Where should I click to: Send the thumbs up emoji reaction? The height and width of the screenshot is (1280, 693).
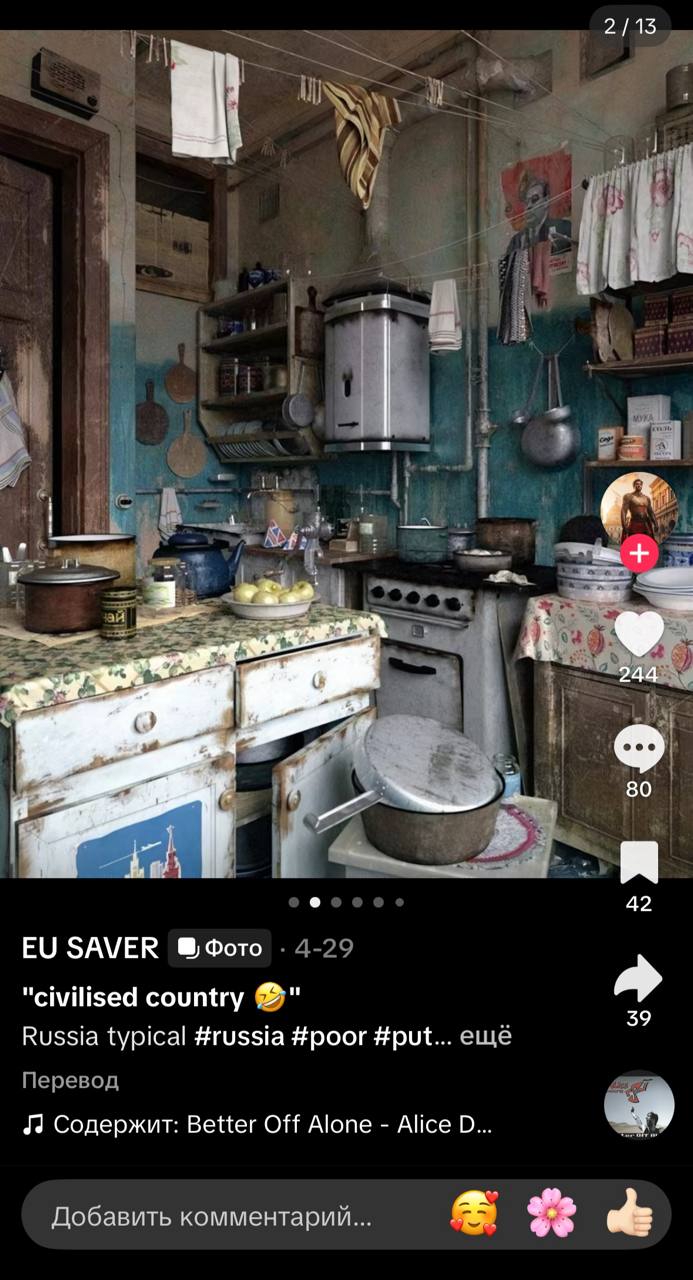pyautogui.click(x=630, y=1214)
